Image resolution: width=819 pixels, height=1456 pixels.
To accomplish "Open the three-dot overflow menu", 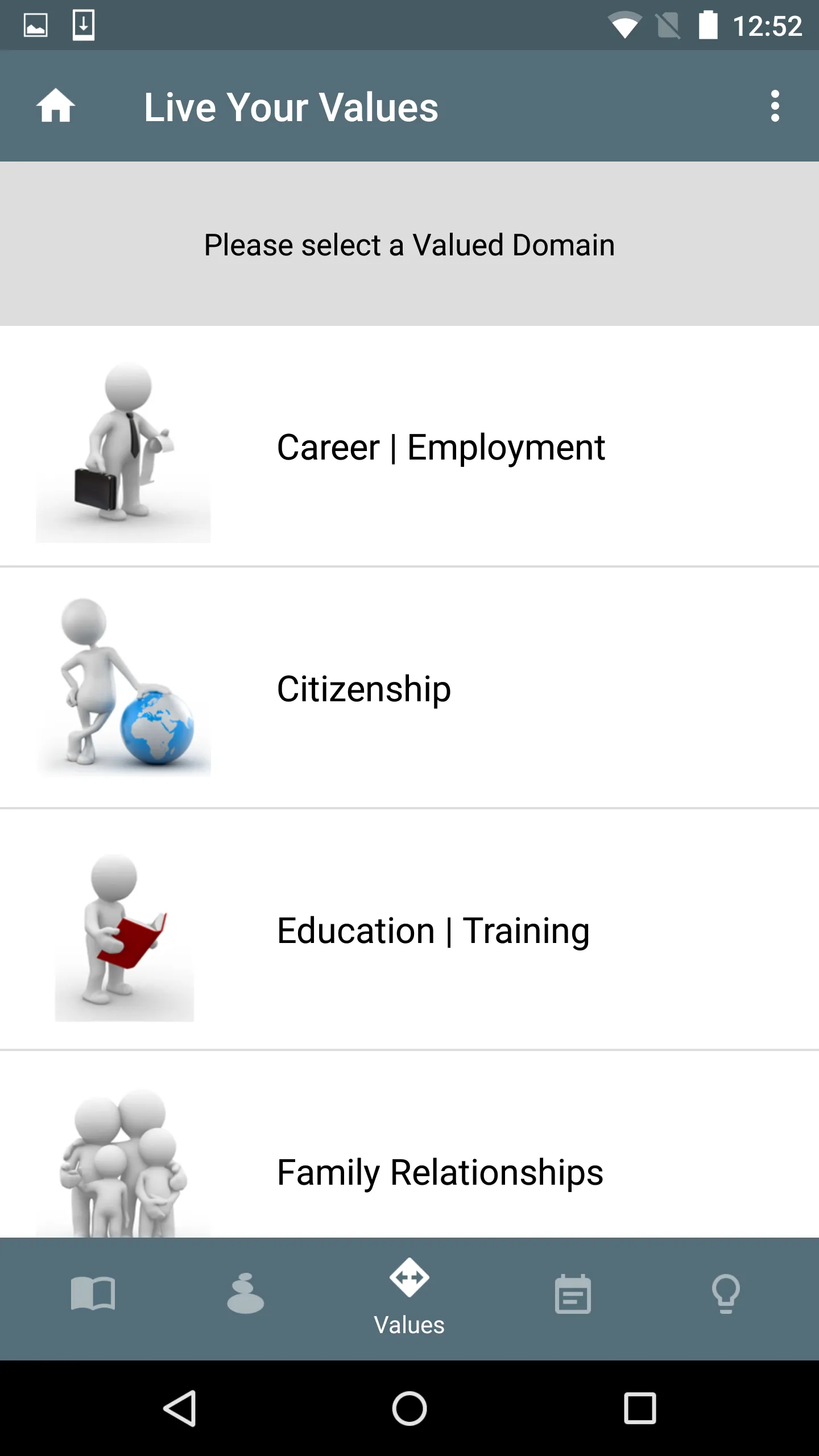I will pyautogui.click(x=775, y=106).
